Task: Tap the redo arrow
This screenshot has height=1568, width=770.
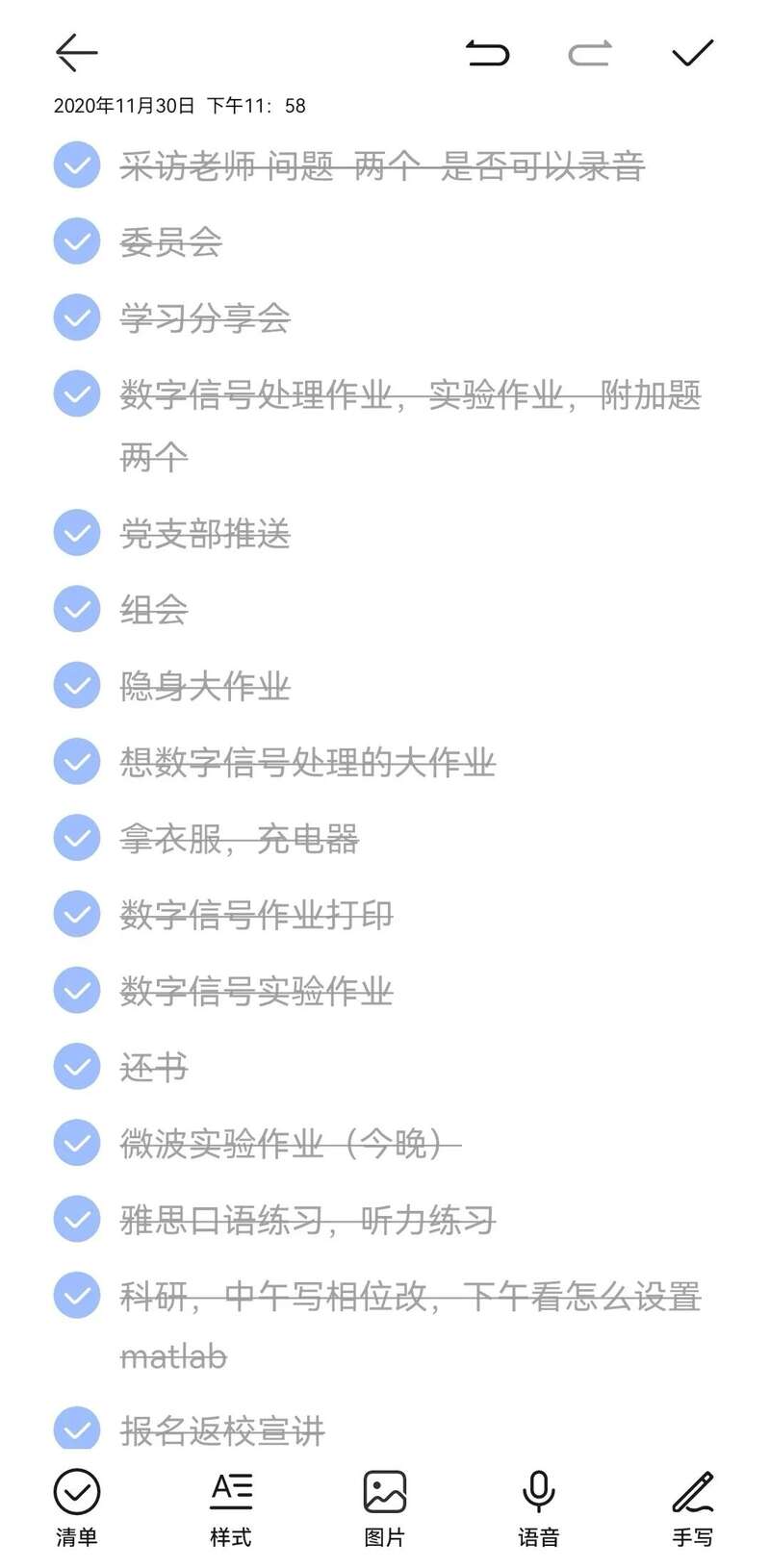Action: tap(589, 53)
